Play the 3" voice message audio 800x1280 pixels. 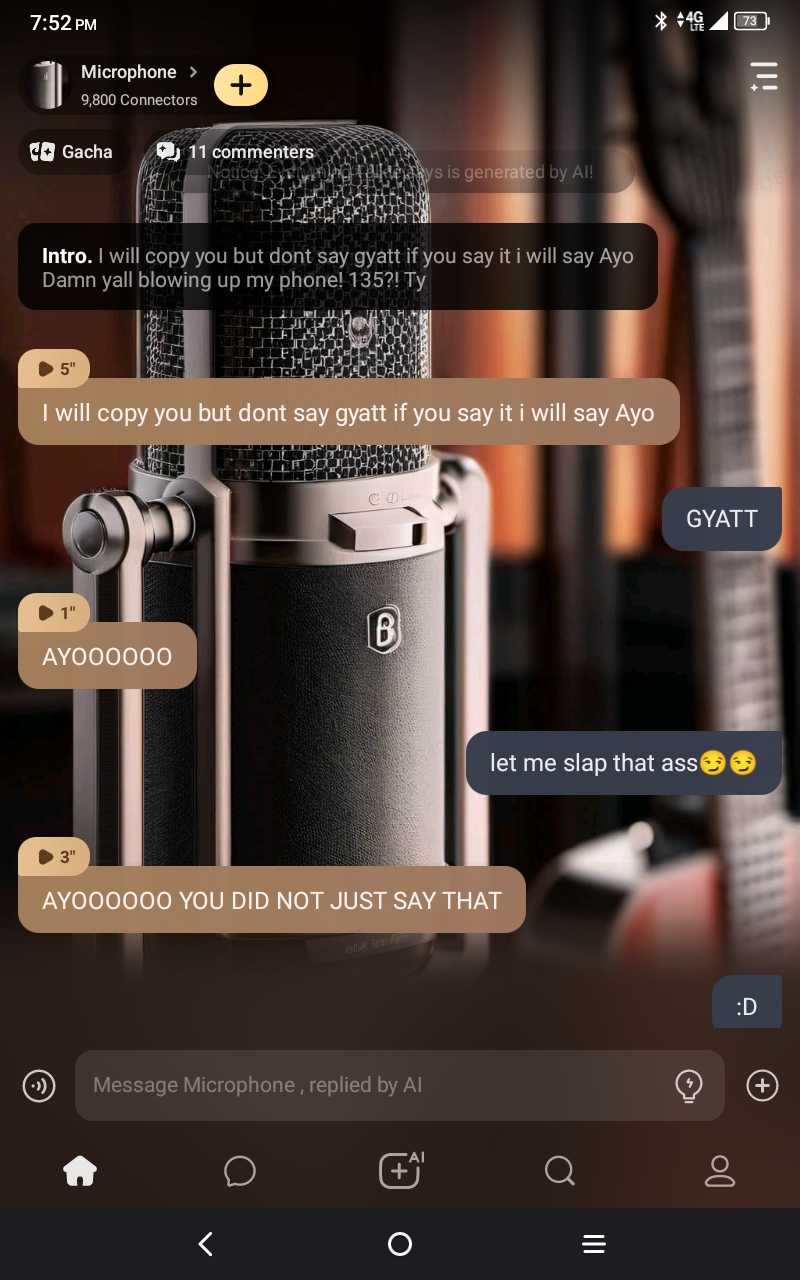[x=55, y=857]
